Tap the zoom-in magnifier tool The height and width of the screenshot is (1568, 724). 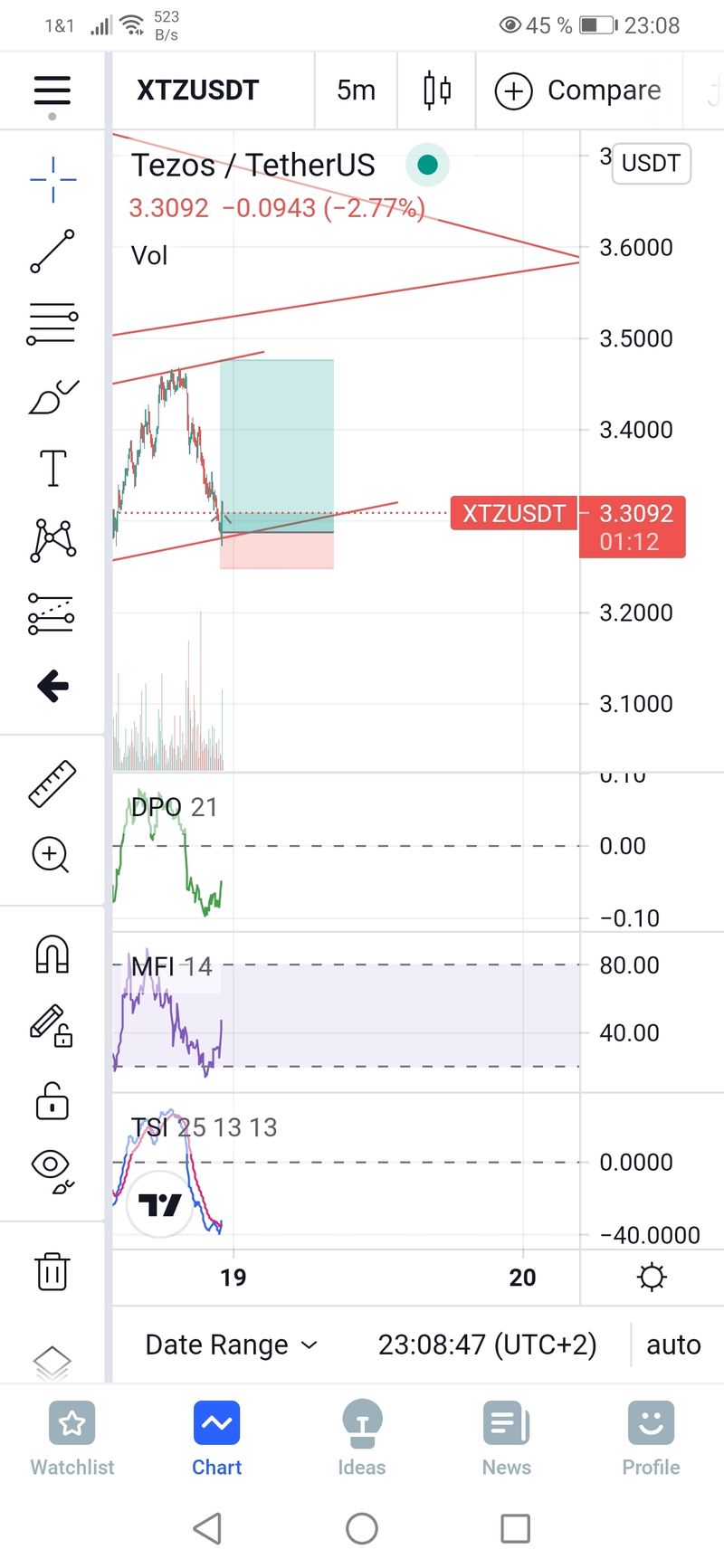tap(51, 855)
